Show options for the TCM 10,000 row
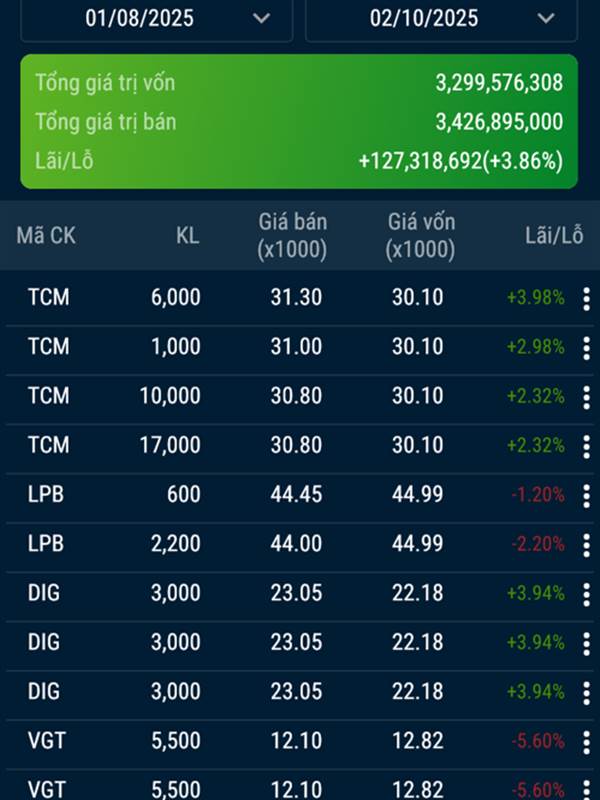This screenshot has height=800, width=600. tap(586, 396)
